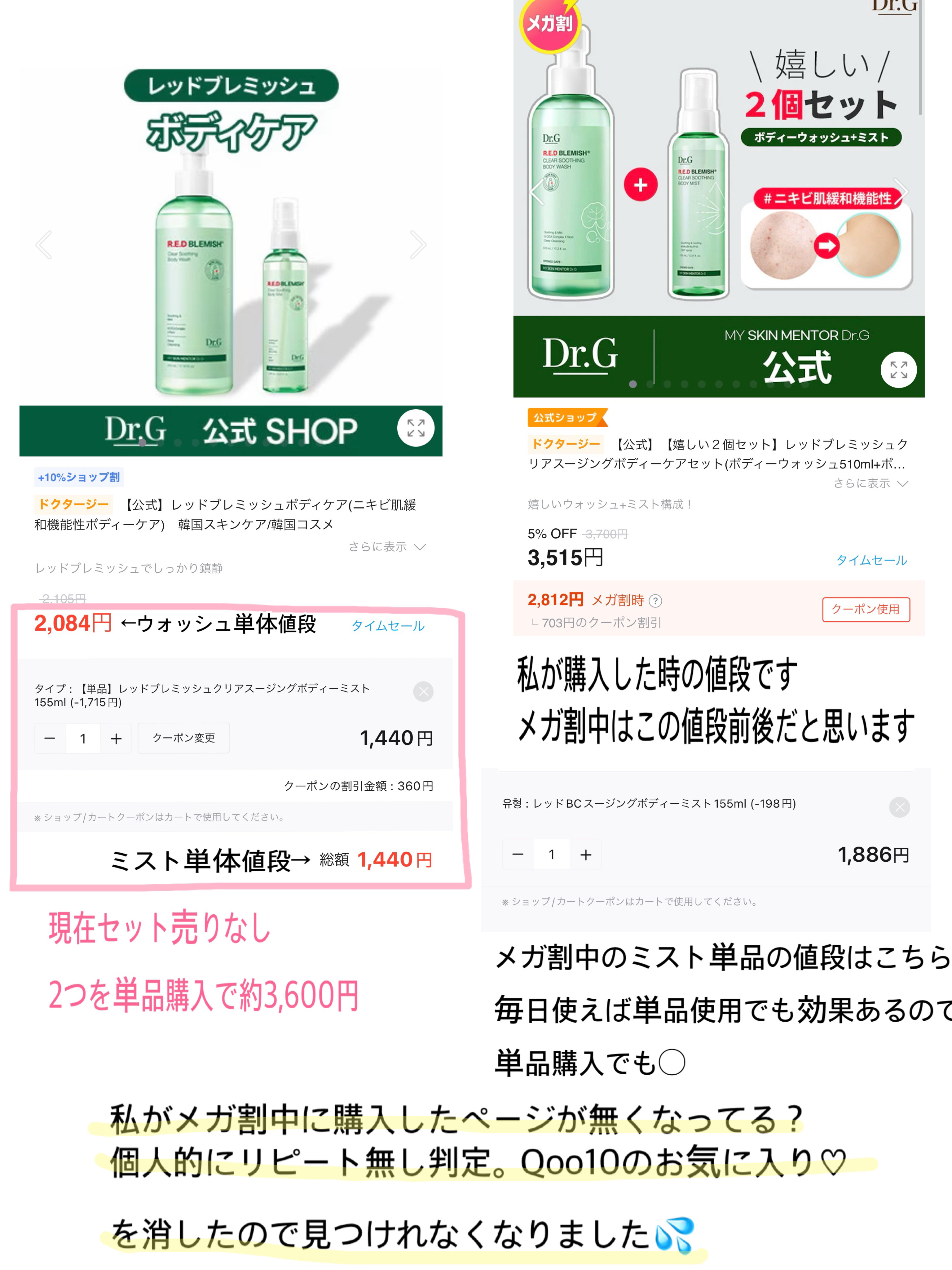Screen dimensions: 952x1270
Task: Increase the mist quantity with the plus stepper
Action: [586, 854]
